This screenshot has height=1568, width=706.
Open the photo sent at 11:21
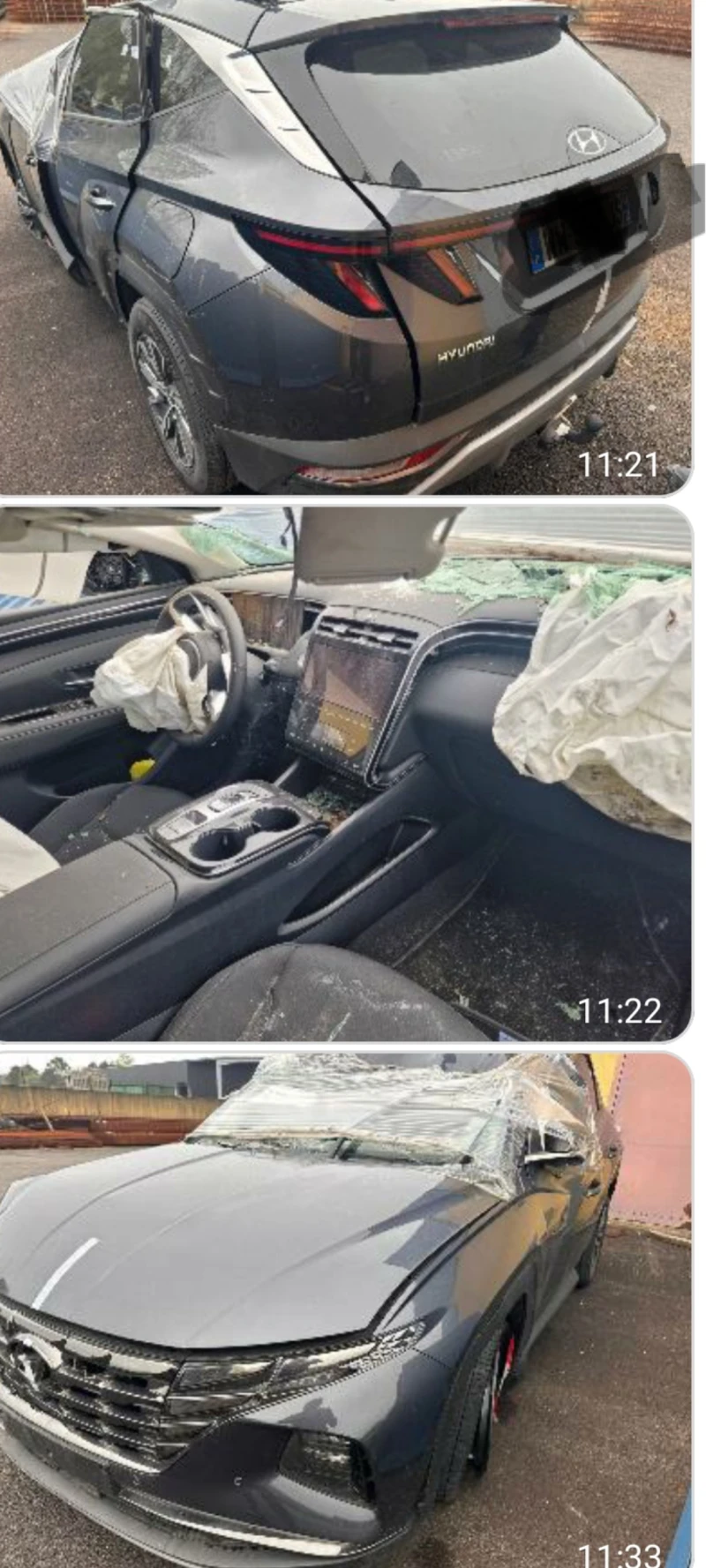coord(344,247)
